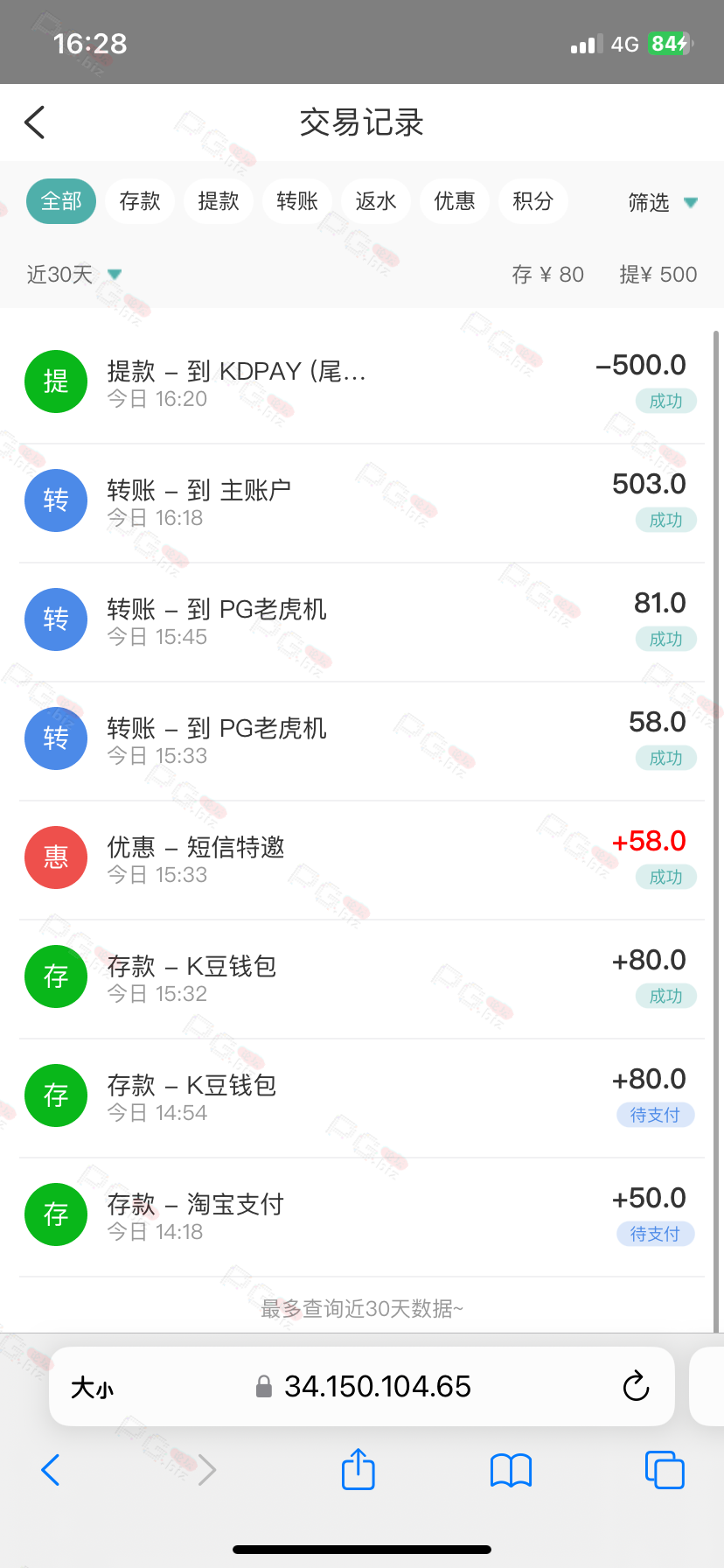724x1568 pixels.
Task: Tap the Safari share button
Action: [358, 1469]
